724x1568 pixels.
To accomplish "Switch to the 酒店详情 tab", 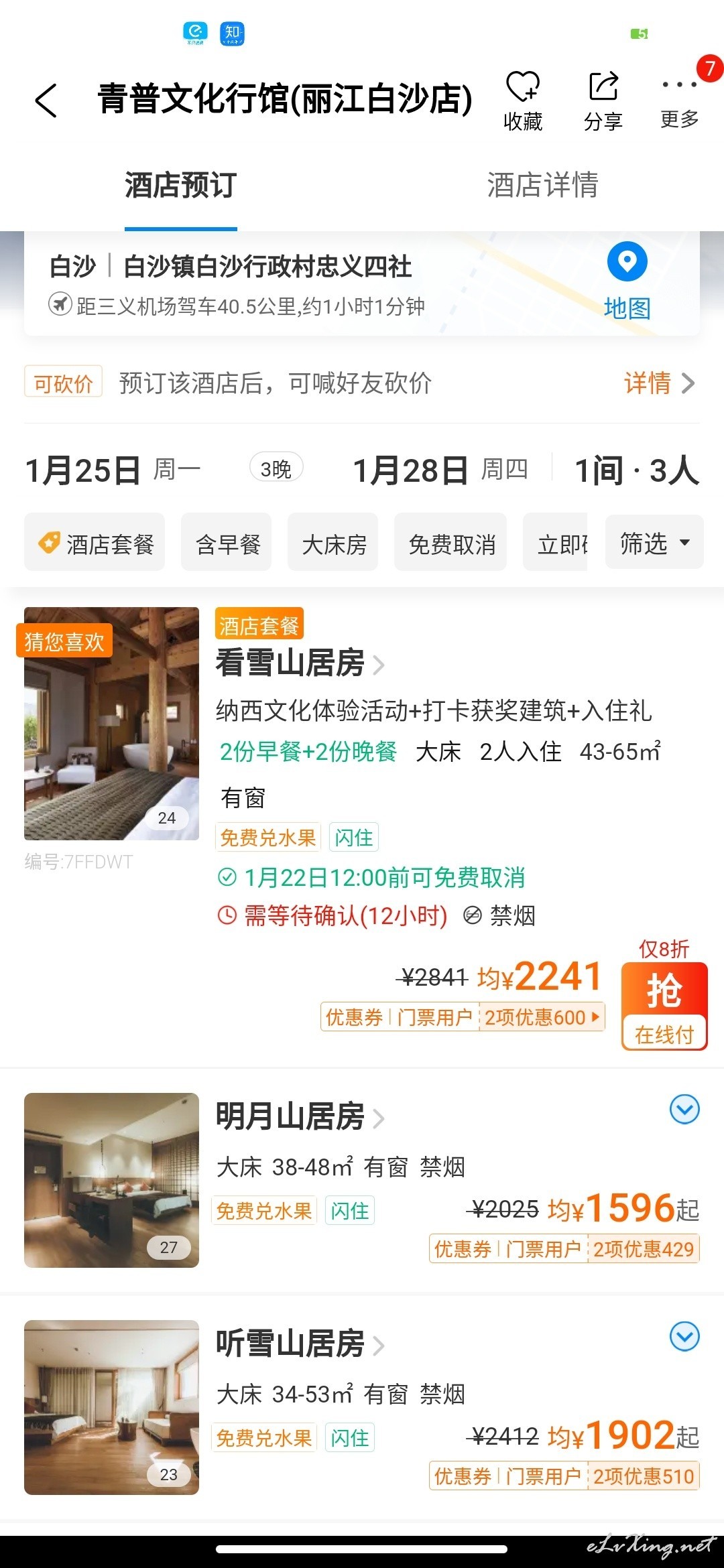I will pyautogui.click(x=542, y=185).
